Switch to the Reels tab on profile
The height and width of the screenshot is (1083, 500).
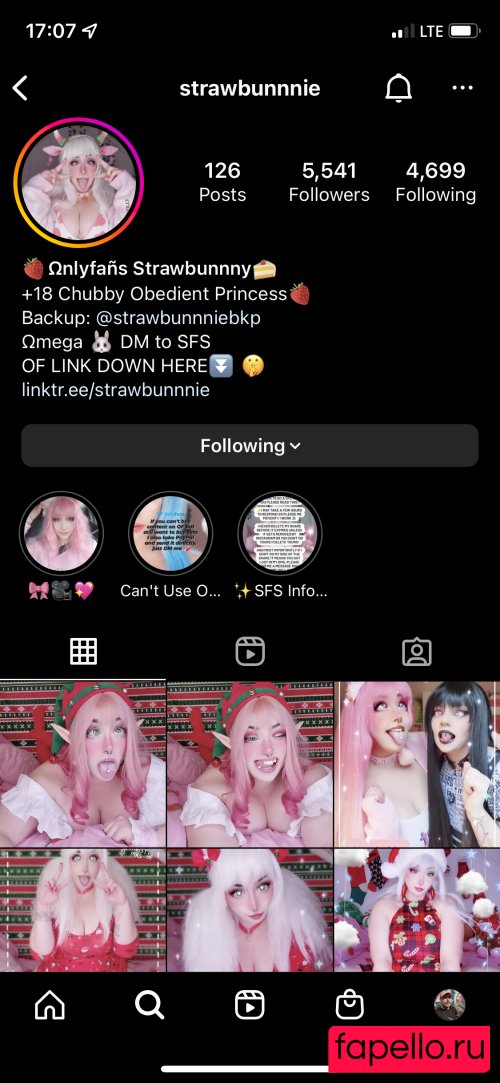click(x=249, y=651)
